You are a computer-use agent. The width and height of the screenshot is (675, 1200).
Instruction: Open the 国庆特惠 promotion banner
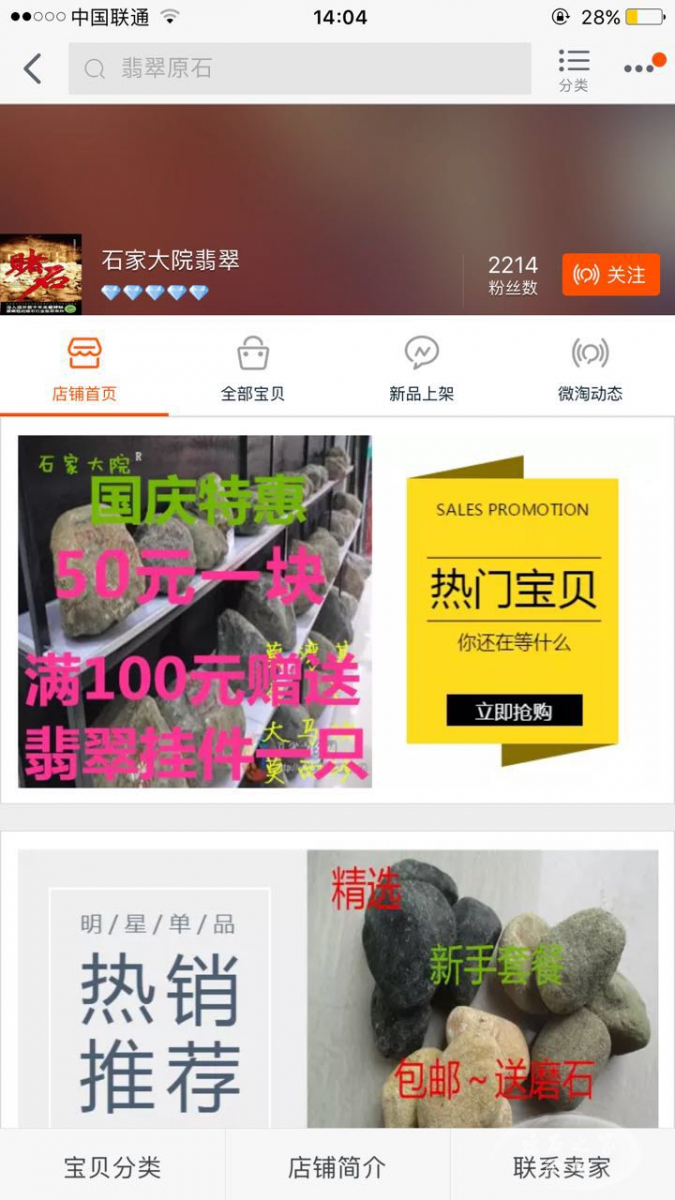195,610
